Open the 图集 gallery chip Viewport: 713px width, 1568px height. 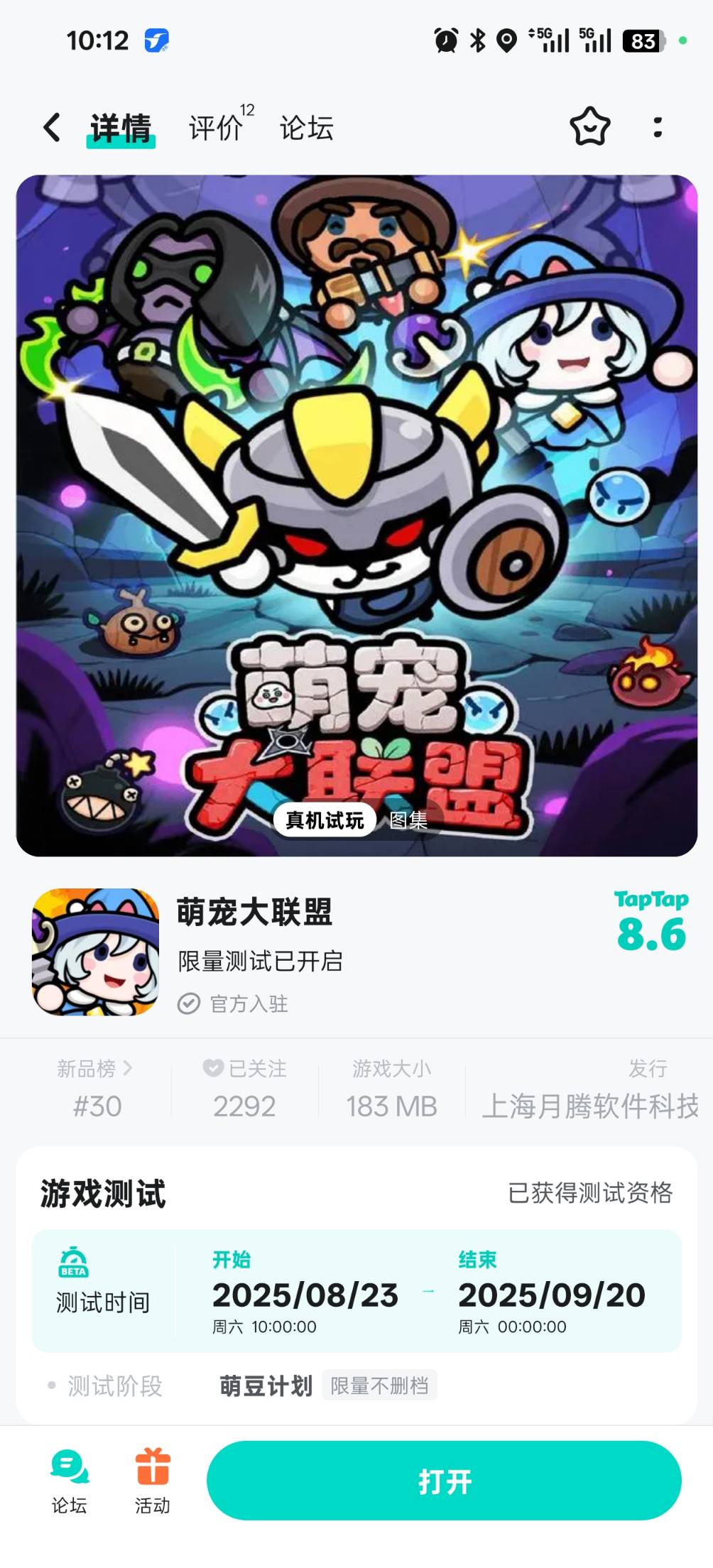[x=408, y=821]
